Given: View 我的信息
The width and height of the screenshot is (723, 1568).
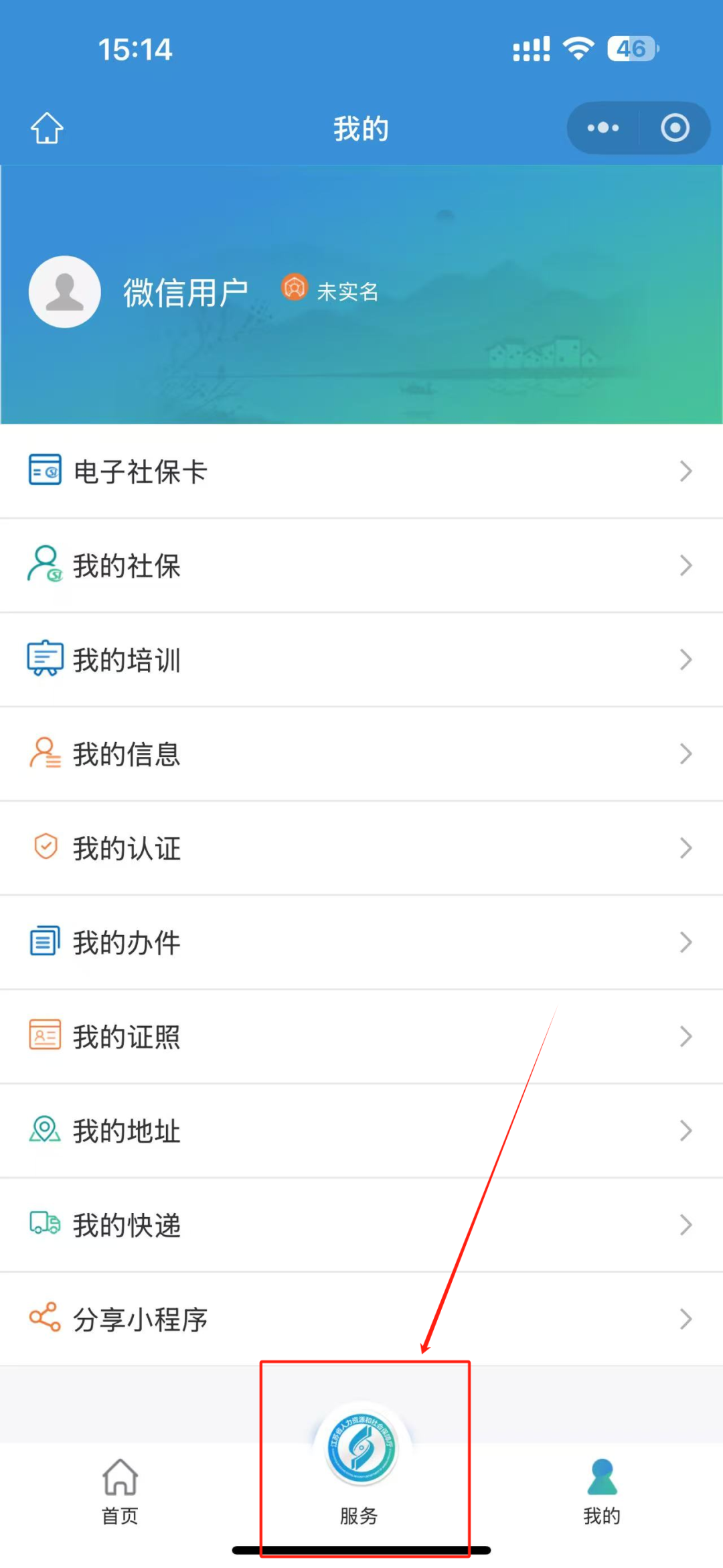Looking at the screenshot, I should (x=361, y=754).
